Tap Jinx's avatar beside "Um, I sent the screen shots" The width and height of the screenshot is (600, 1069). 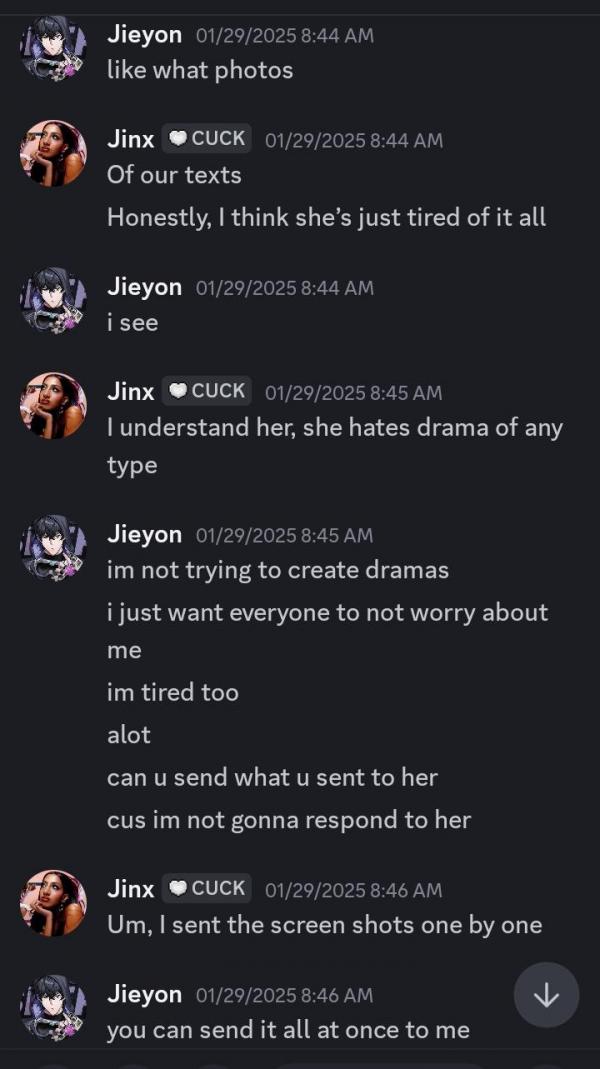[x=53, y=903]
